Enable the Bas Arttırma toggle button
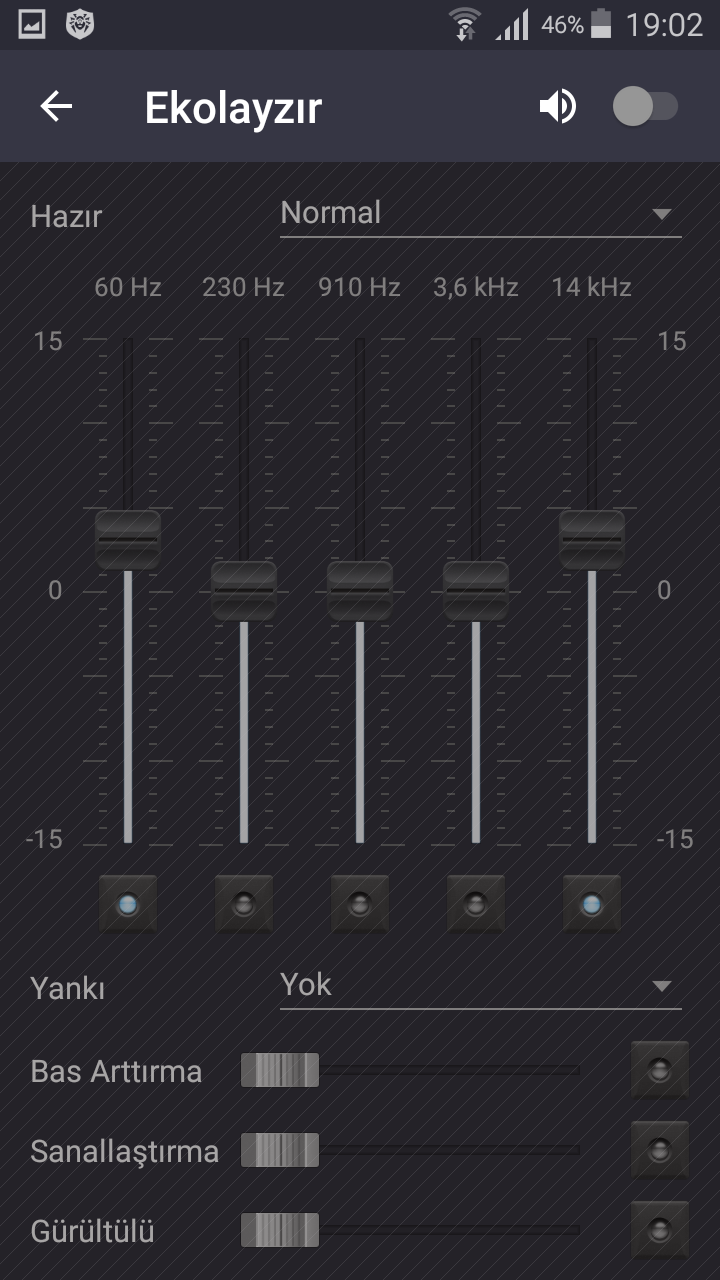 pyautogui.click(x=659, y=1070)
